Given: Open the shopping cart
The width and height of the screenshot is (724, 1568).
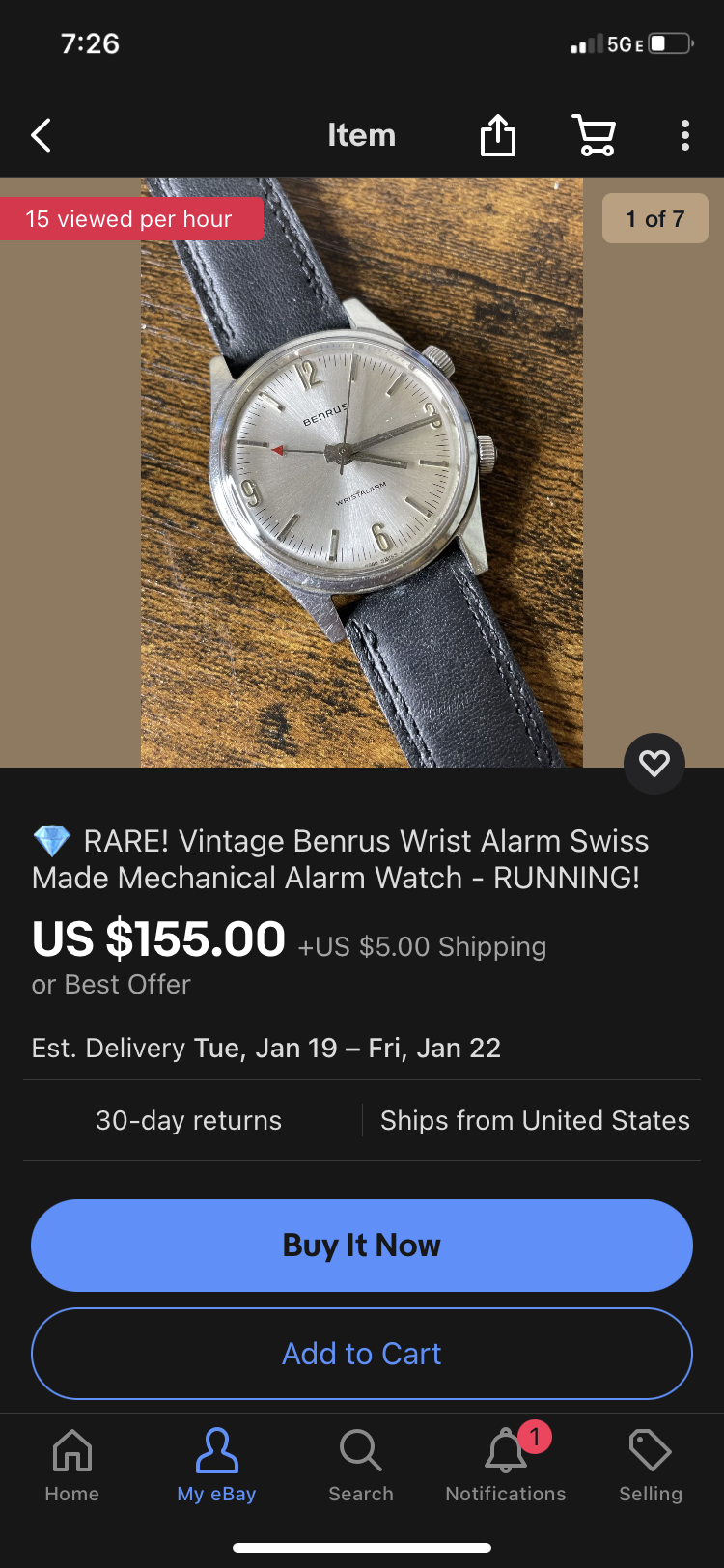Looking at the screenshot, I should point(595,135).
